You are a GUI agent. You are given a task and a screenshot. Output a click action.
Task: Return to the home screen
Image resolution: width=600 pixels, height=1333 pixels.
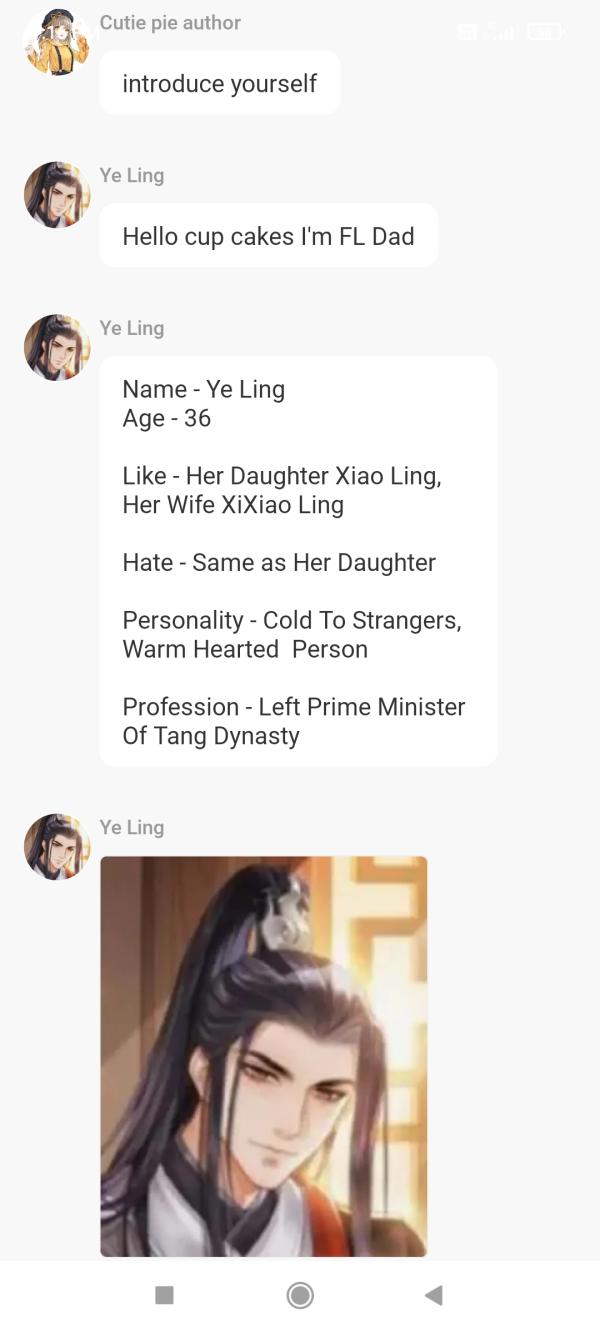click(299, 1295)
